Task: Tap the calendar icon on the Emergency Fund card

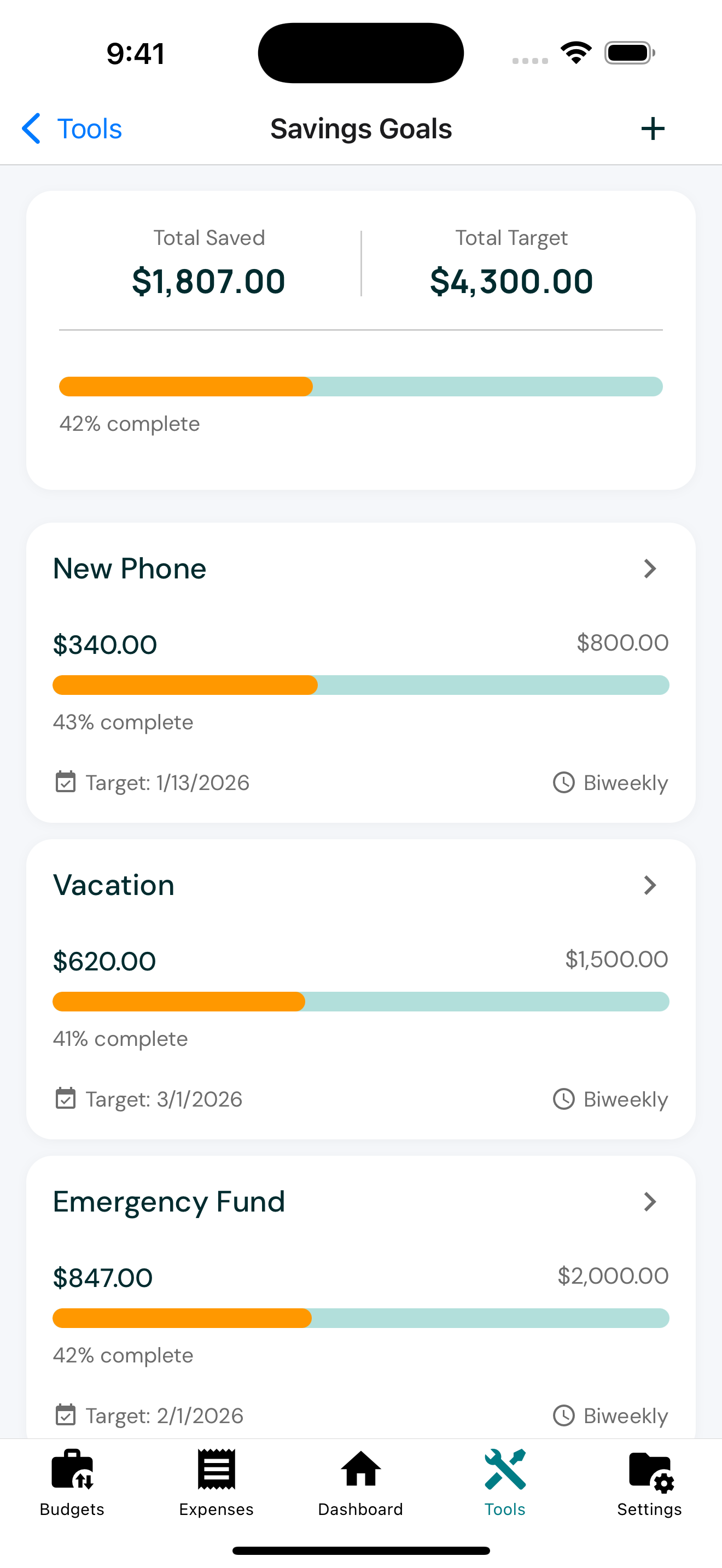Action: coord(66,1415)
